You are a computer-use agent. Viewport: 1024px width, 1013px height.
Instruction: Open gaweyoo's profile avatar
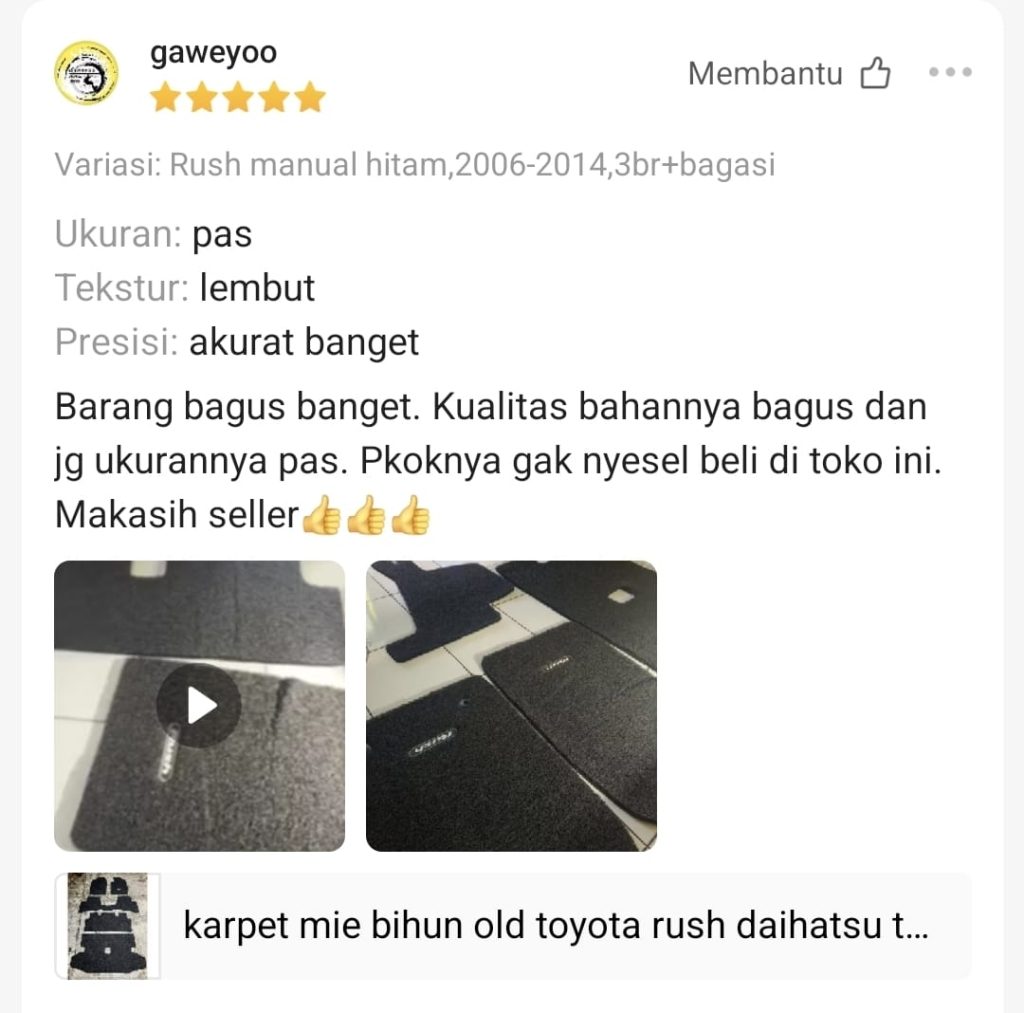pos(86,73)
